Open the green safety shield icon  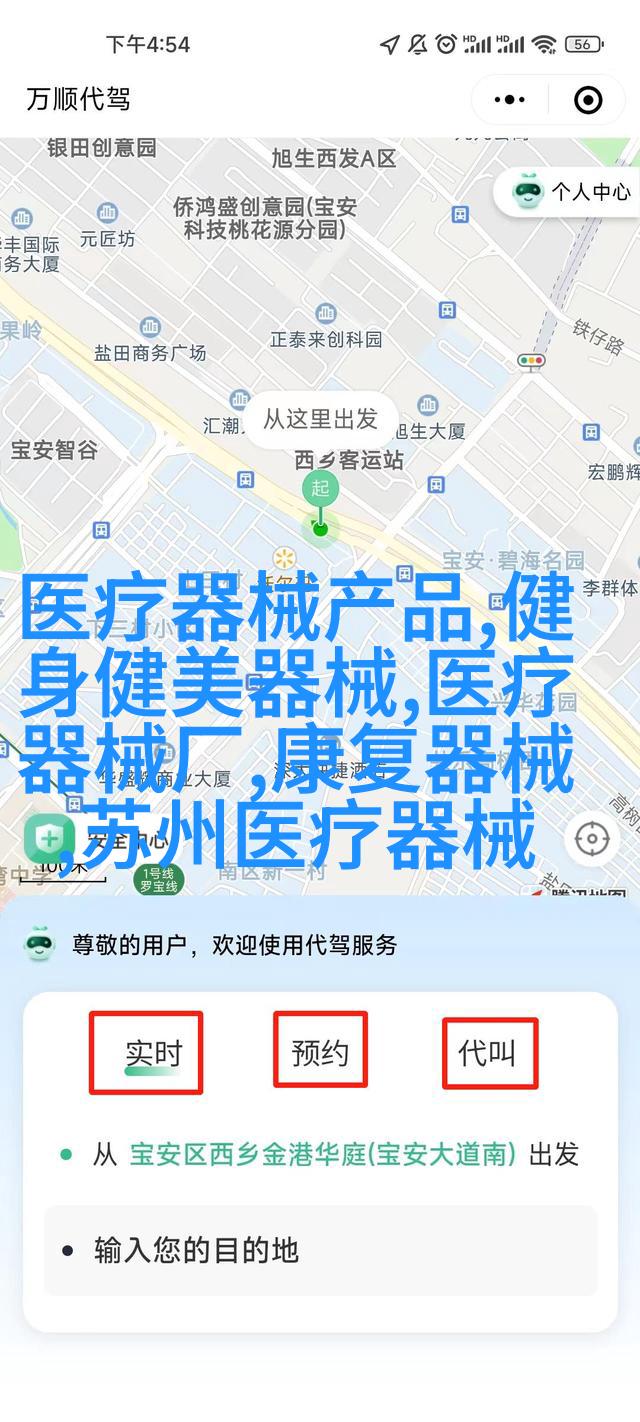[x=49, y=838]
